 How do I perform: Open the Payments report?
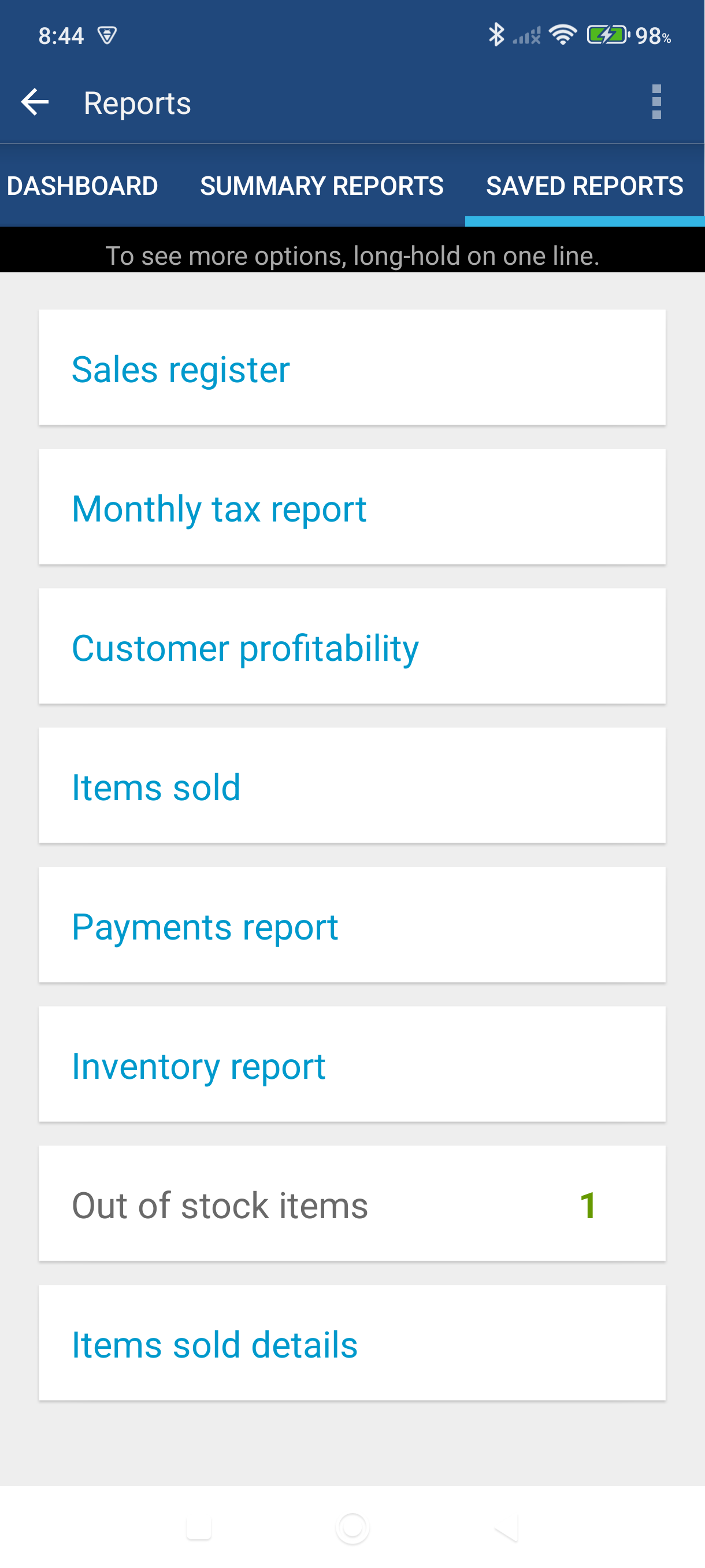click(352, 925)
